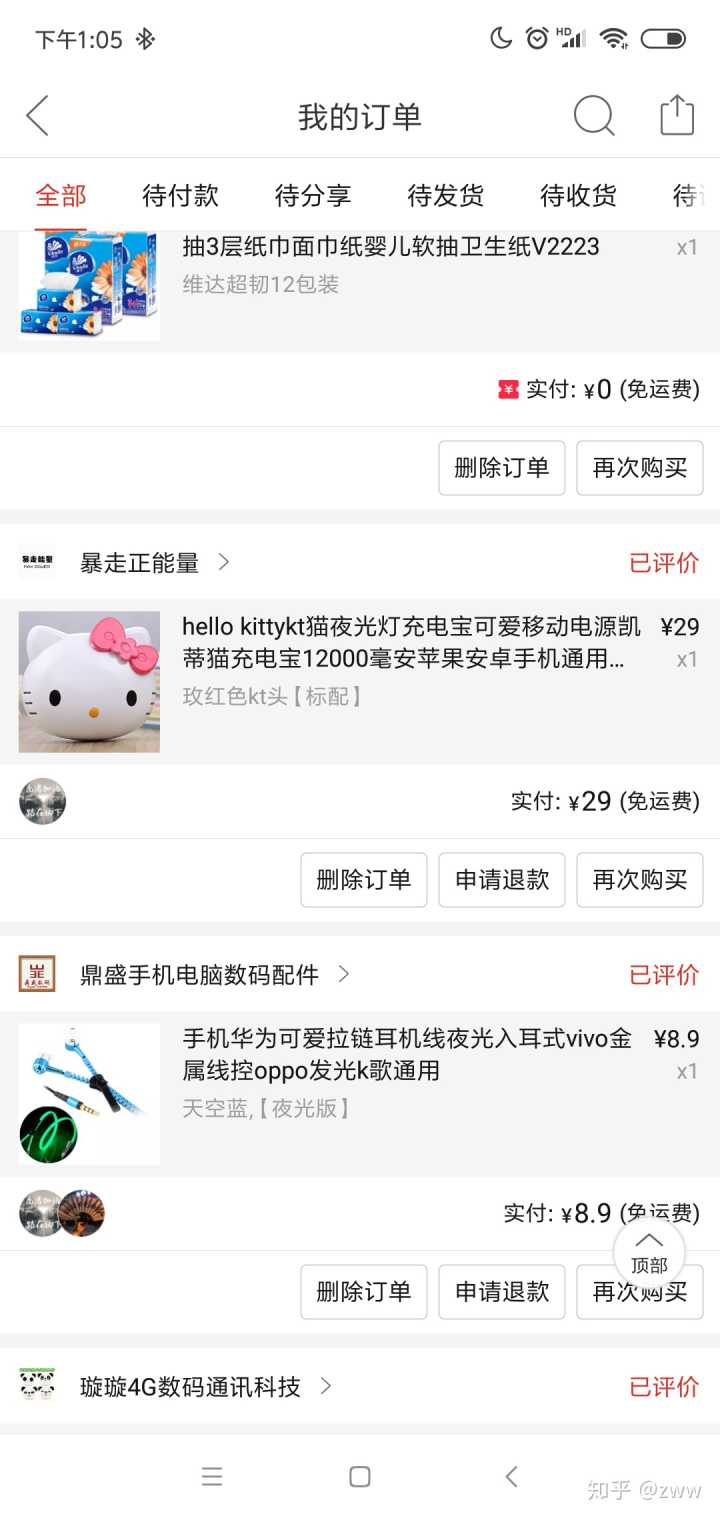Delete the zipper earphone order
The width and height of the screenshot is (720, 1520).
coord(363,1292)
